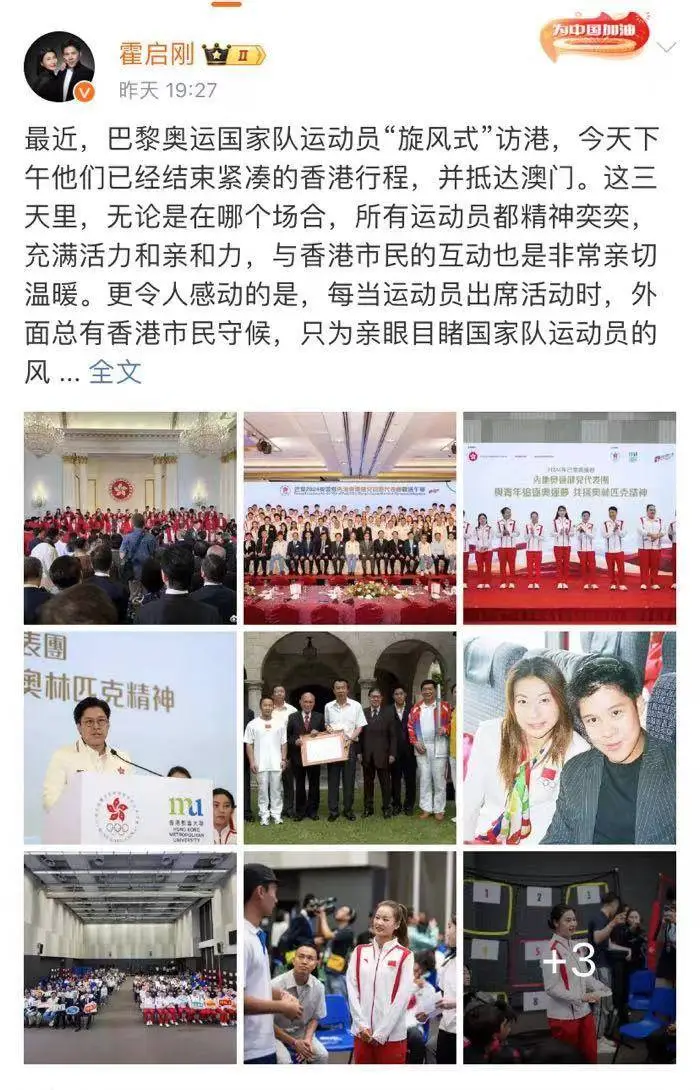Open 霍启刚's profile avatar
Viewport: 700px width, 1090px height.
[59, 67]
